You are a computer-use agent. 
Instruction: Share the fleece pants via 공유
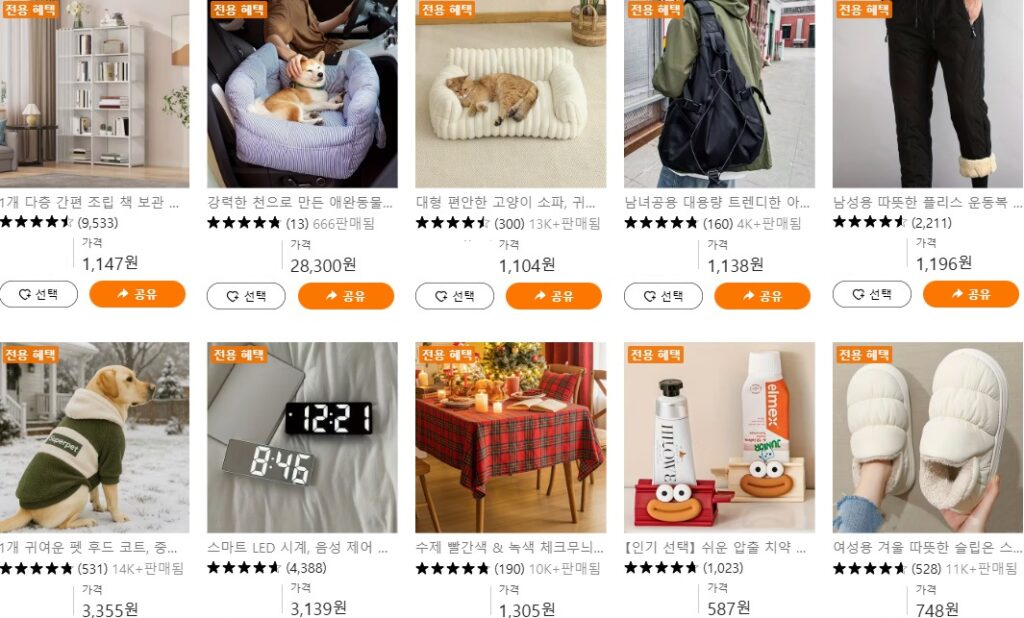point(971,295)
